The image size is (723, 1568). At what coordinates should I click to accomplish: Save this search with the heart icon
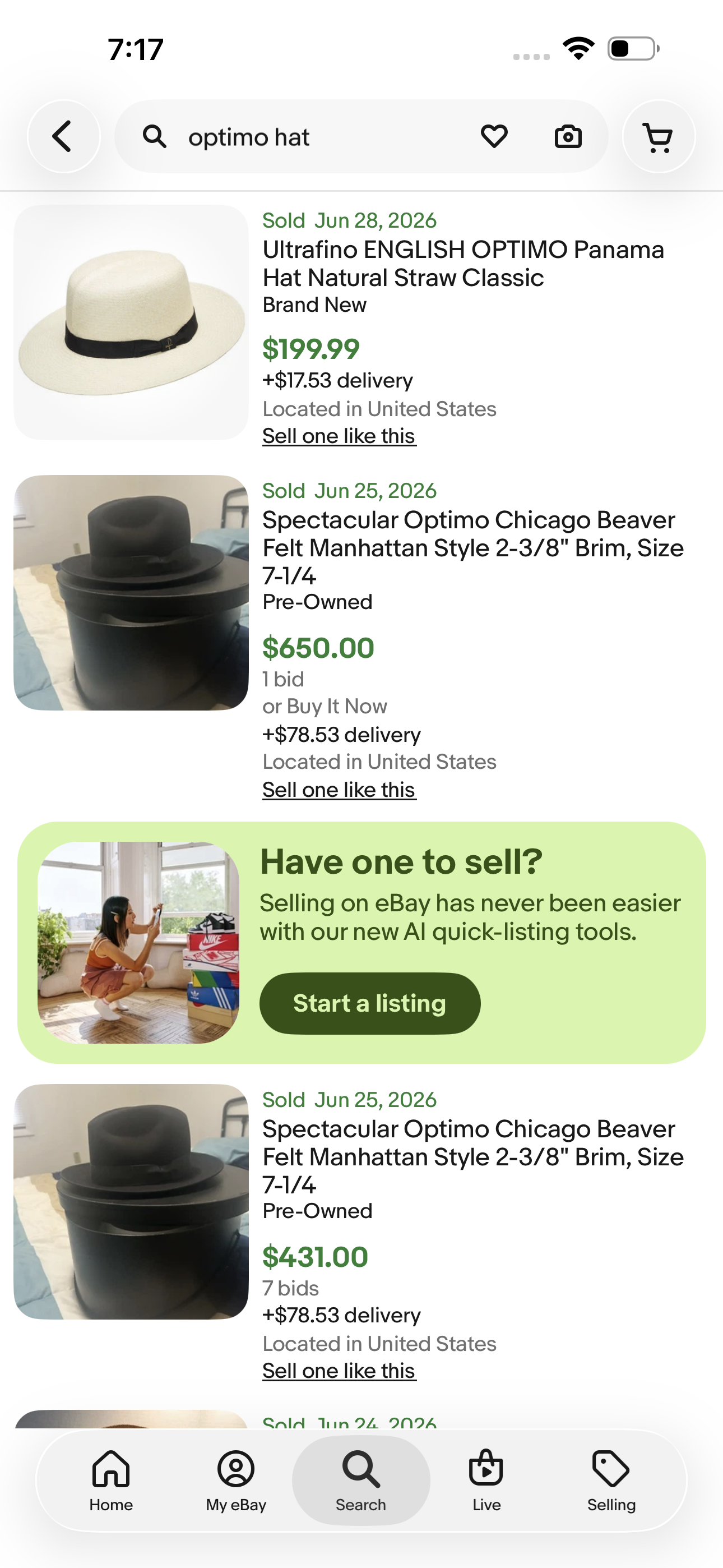coord(494,136)
